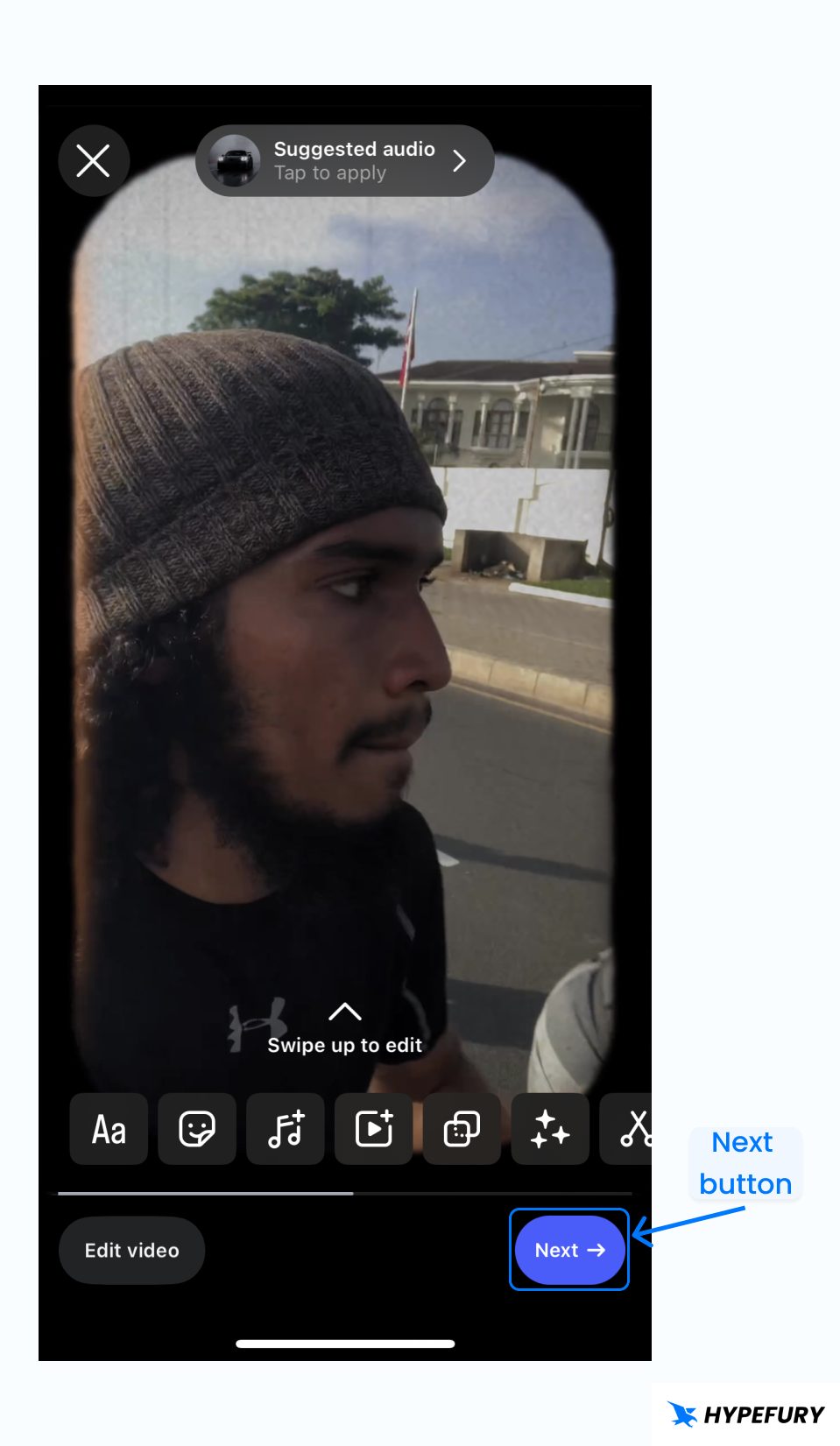
Task: Add text with the Aa tool
Action: 109,1129
